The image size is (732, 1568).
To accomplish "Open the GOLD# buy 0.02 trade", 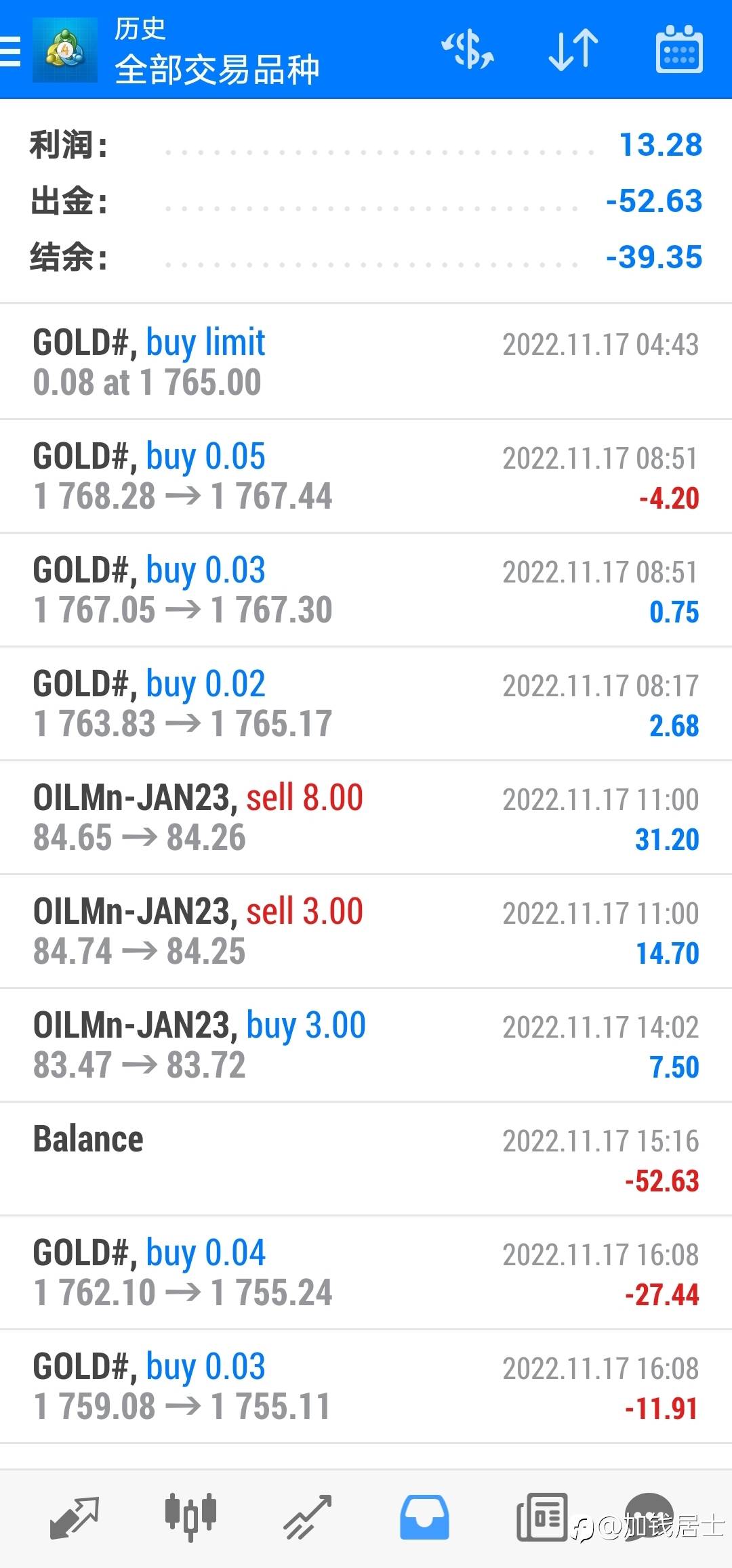I will (x=366, y=703).
